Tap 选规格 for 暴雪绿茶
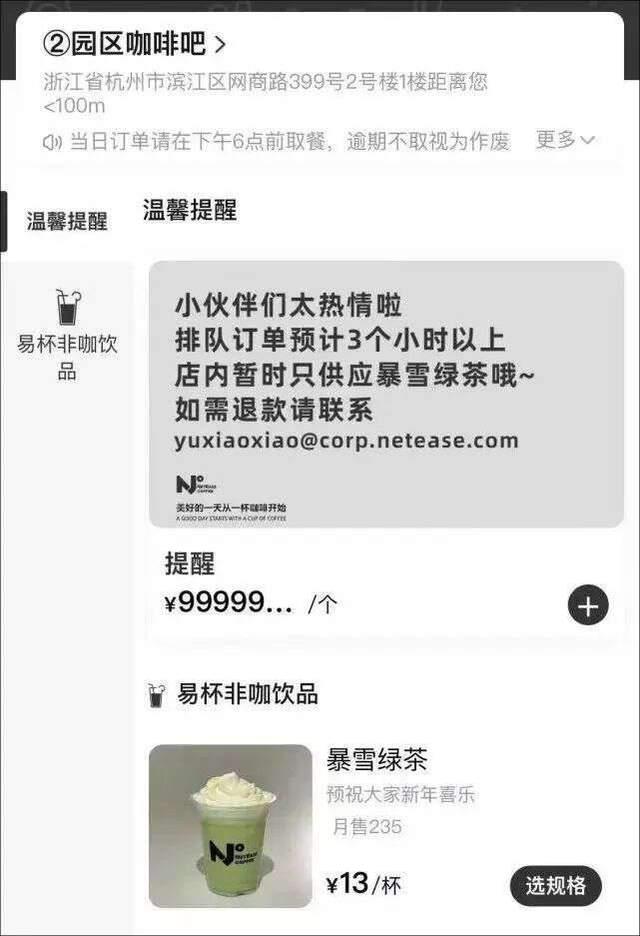The height and width of the screenshot is (936, 640). coord(556,885)
